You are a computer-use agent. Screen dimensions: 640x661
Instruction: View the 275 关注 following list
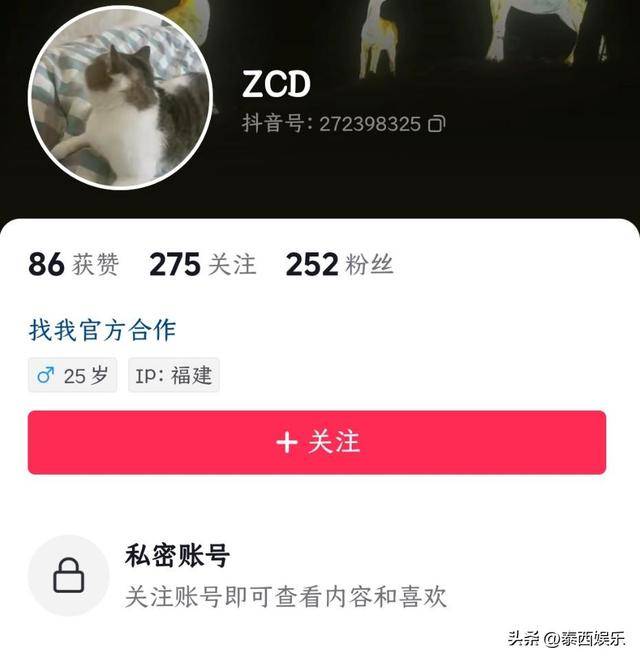[202, 265]
